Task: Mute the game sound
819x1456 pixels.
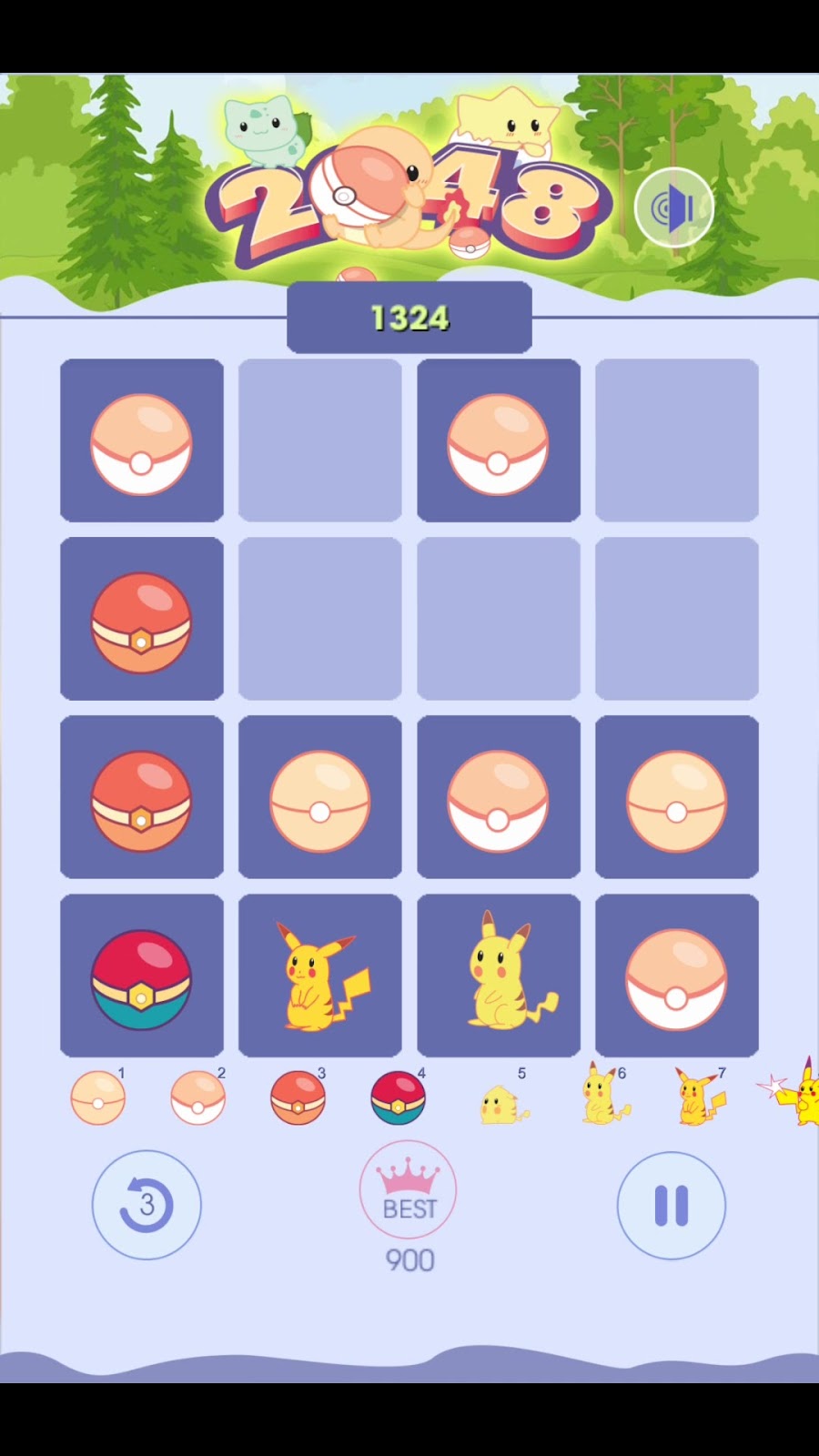Action: coord(673,208)
